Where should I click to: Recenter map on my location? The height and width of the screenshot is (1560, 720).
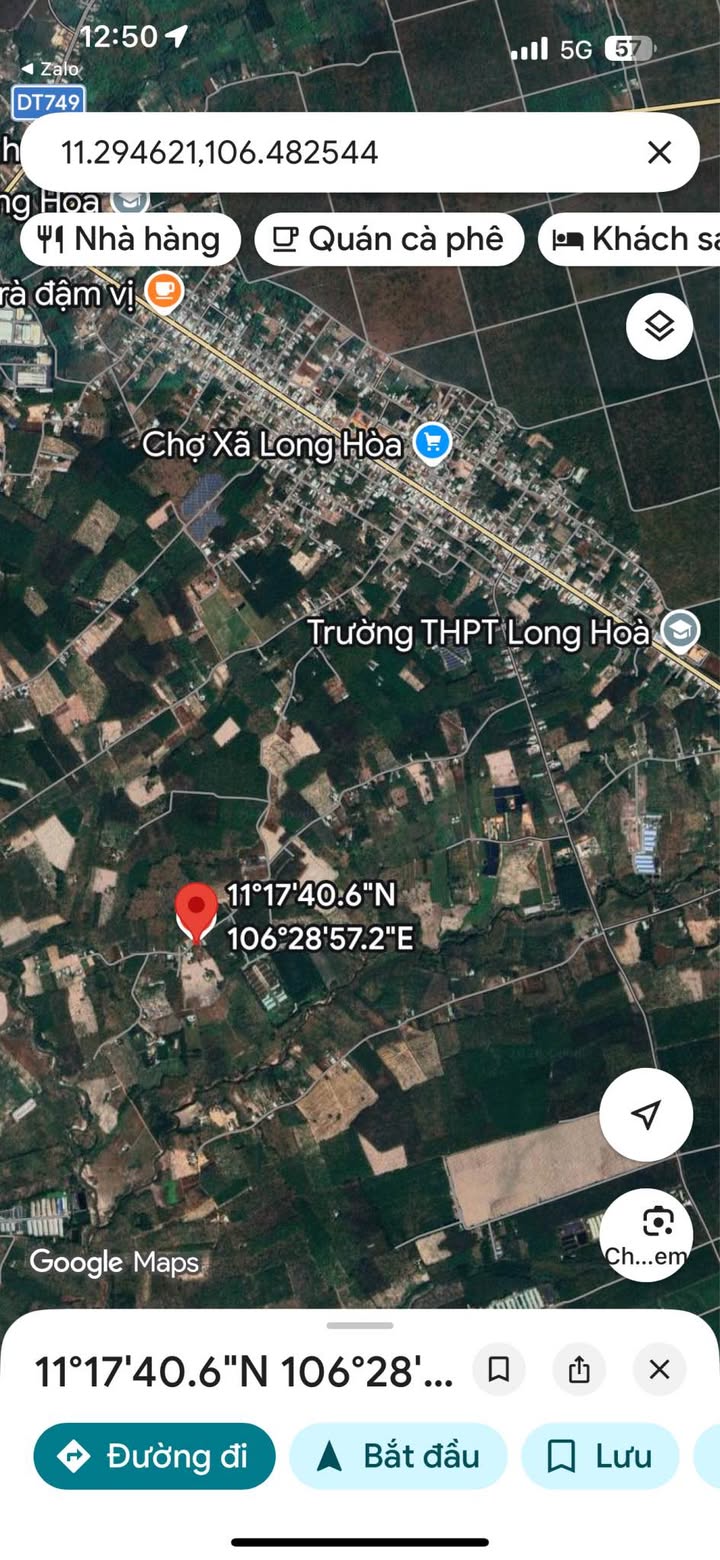646,1115
